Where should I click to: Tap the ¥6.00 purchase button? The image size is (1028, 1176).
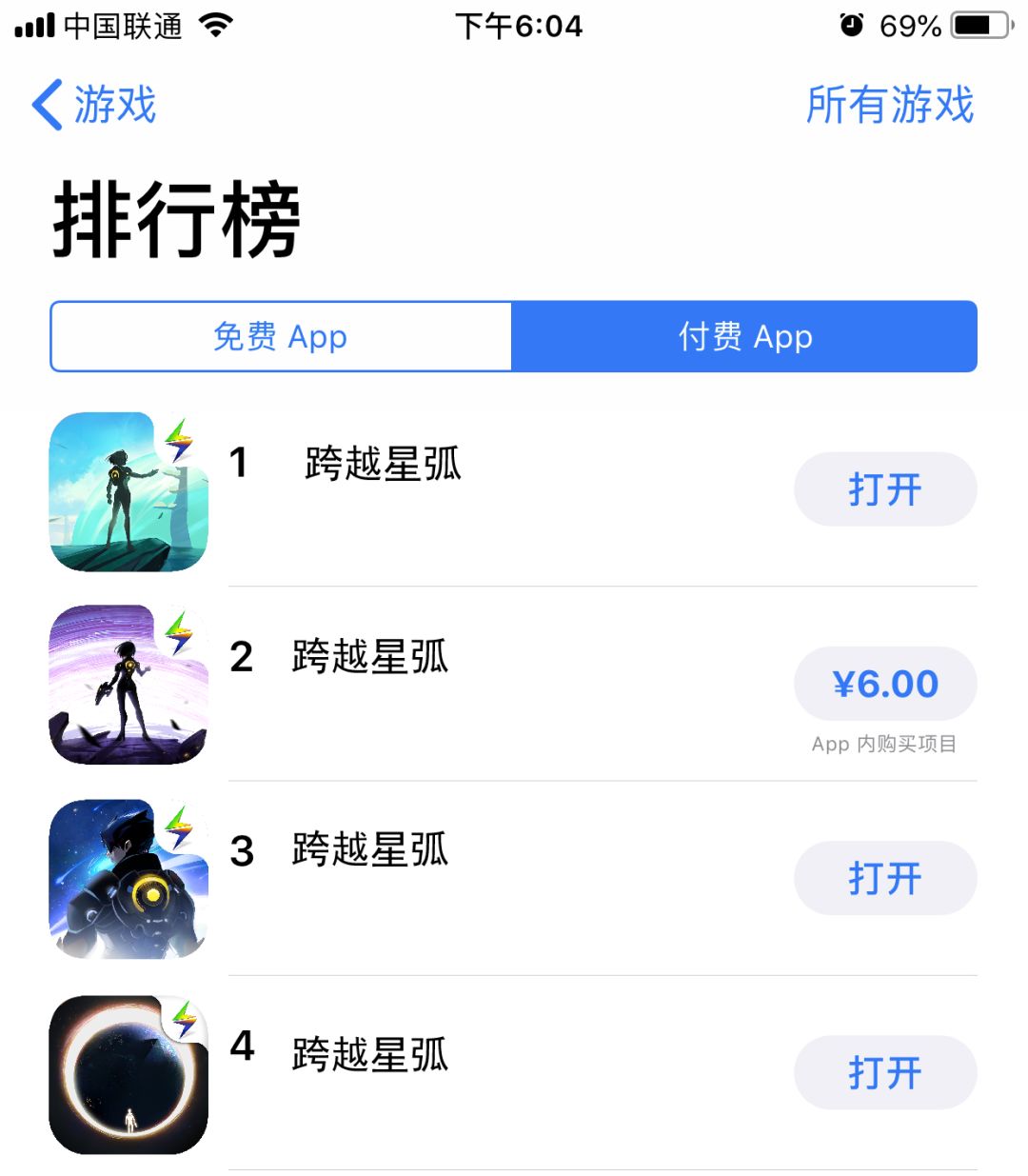click(885, 684)
